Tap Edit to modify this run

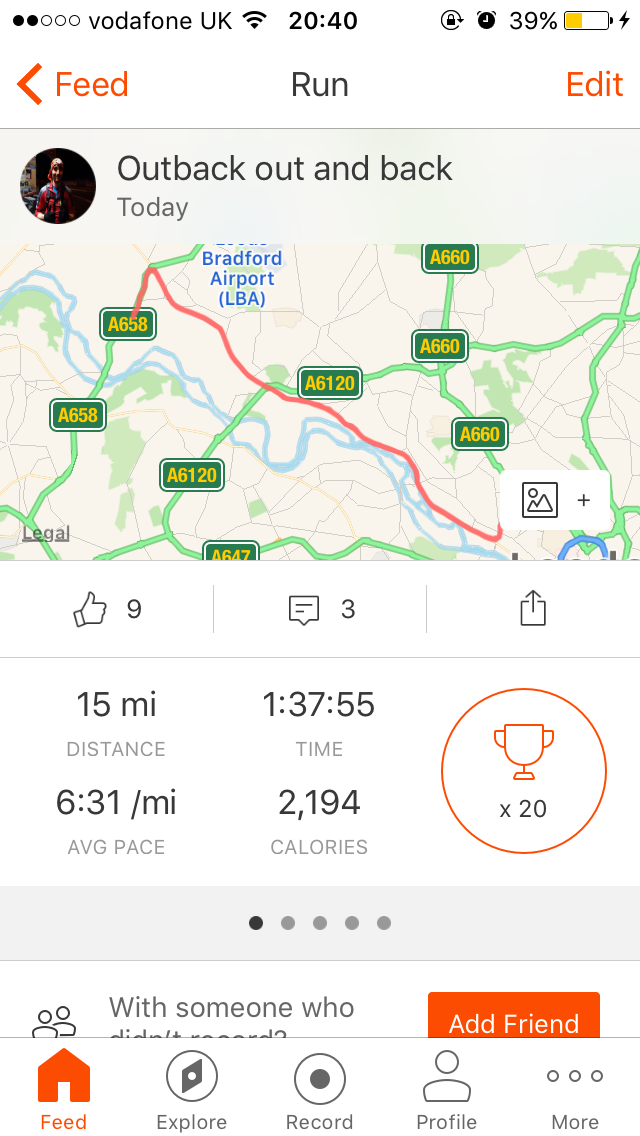tap(594, 85)
